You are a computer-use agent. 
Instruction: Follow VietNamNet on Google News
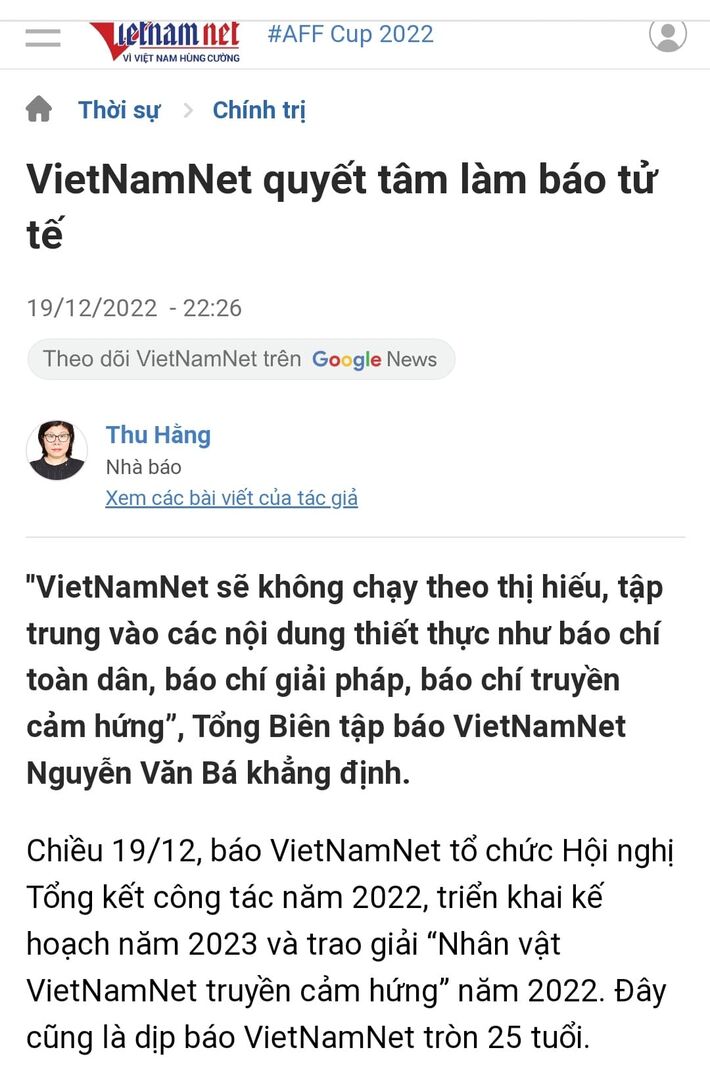click(x=240, y=359)
